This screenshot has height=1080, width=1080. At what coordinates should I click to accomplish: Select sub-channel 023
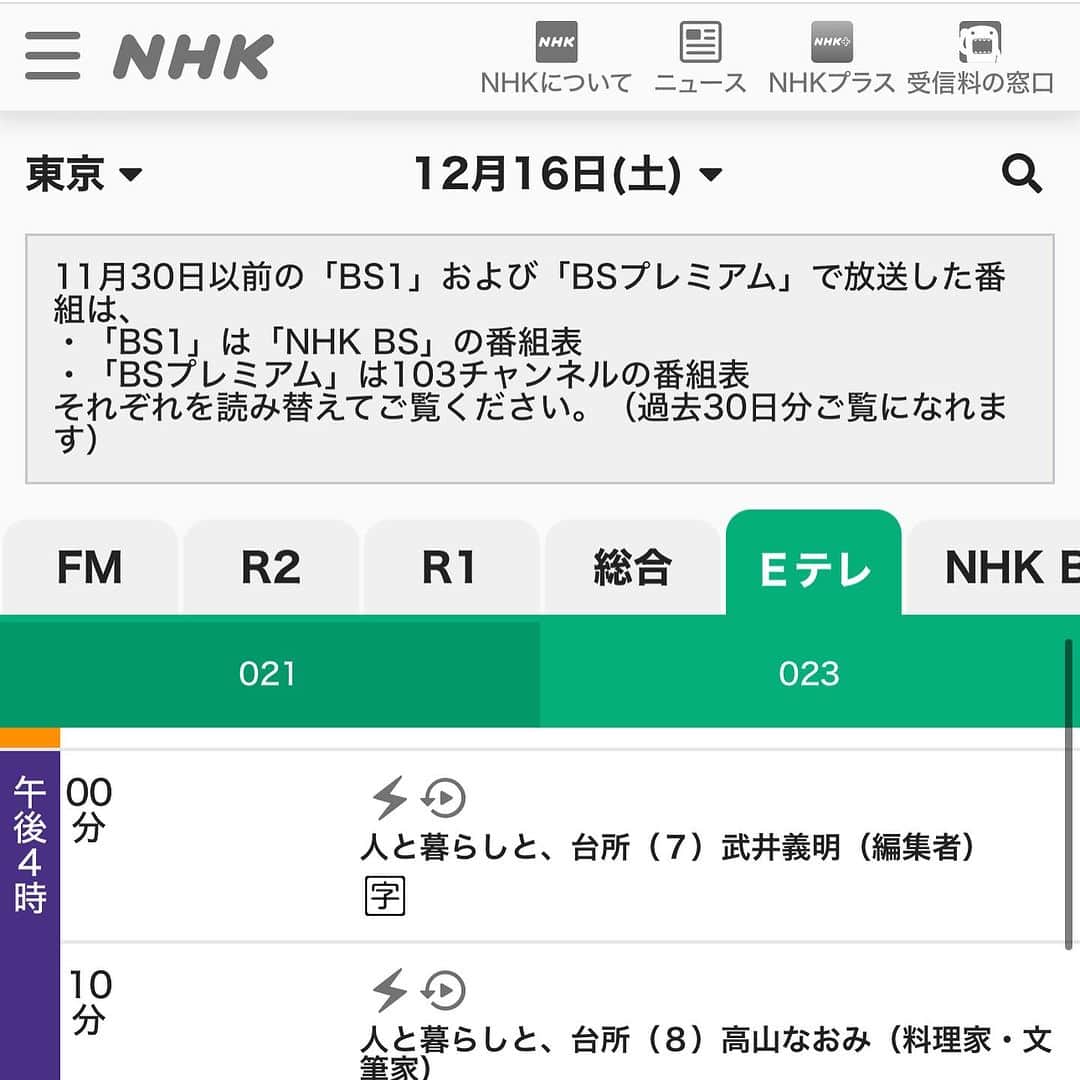[808, 674]
